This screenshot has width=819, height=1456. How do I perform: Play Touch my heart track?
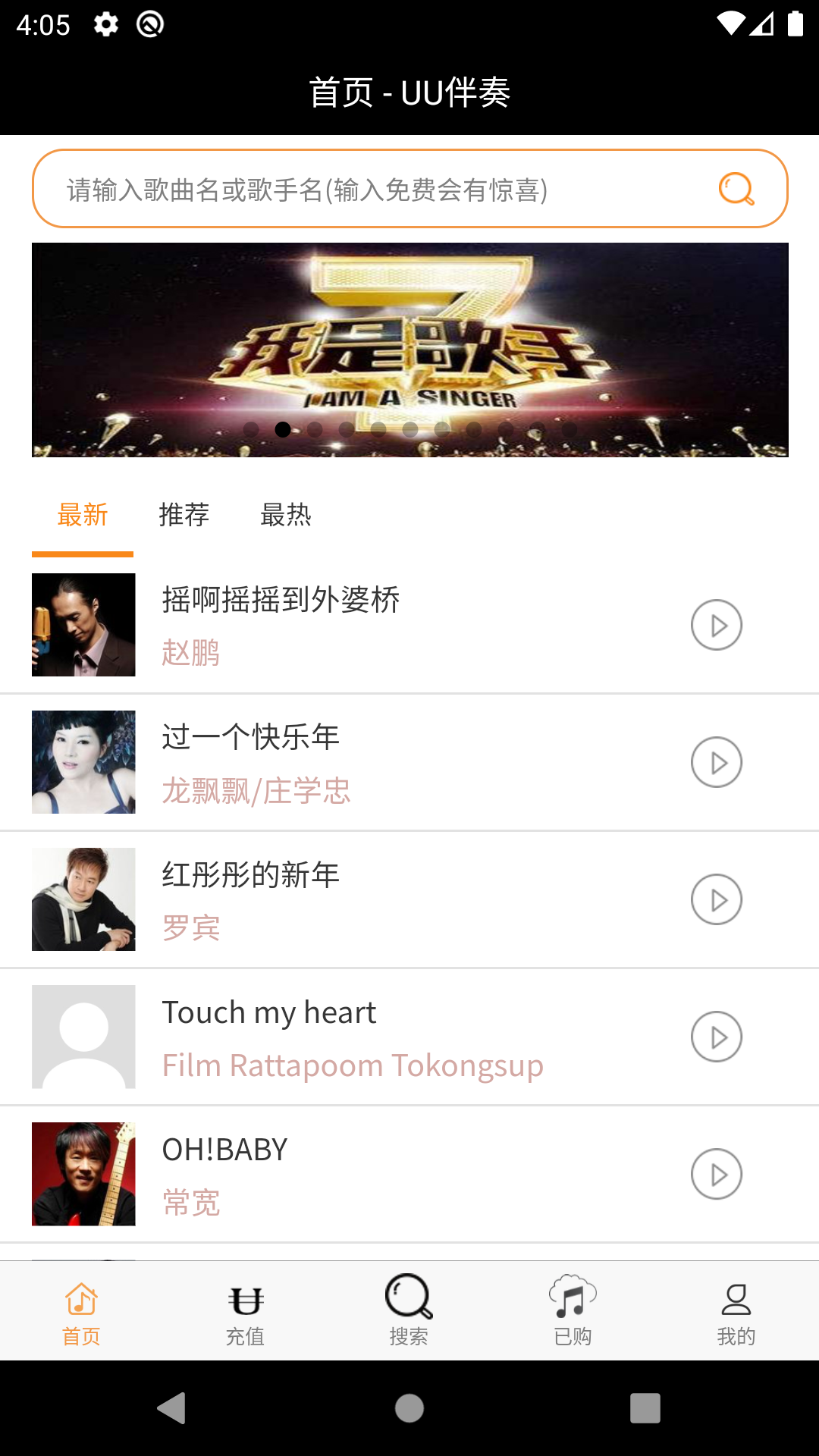(716, 1037)
